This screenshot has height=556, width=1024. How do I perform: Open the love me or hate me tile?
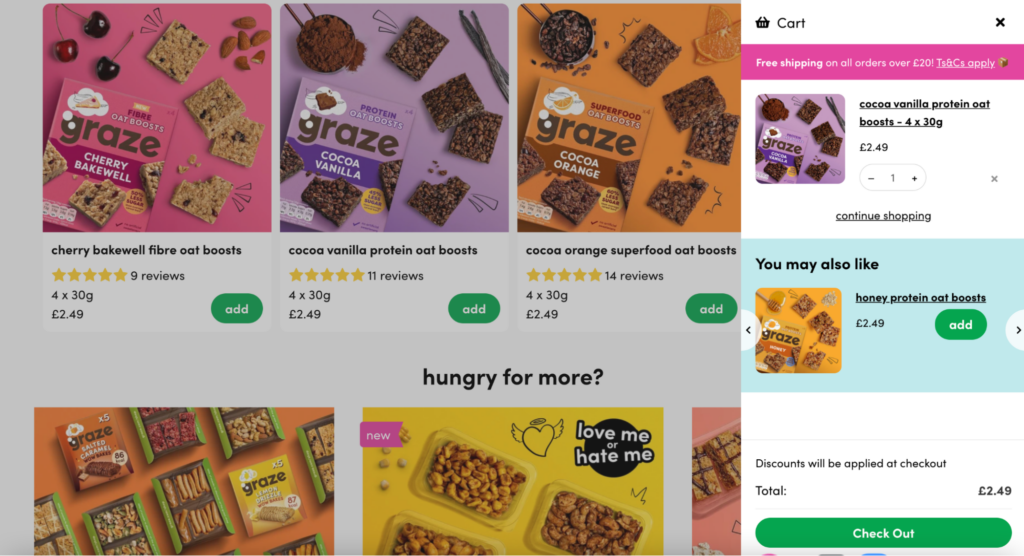tap(512, 480)
